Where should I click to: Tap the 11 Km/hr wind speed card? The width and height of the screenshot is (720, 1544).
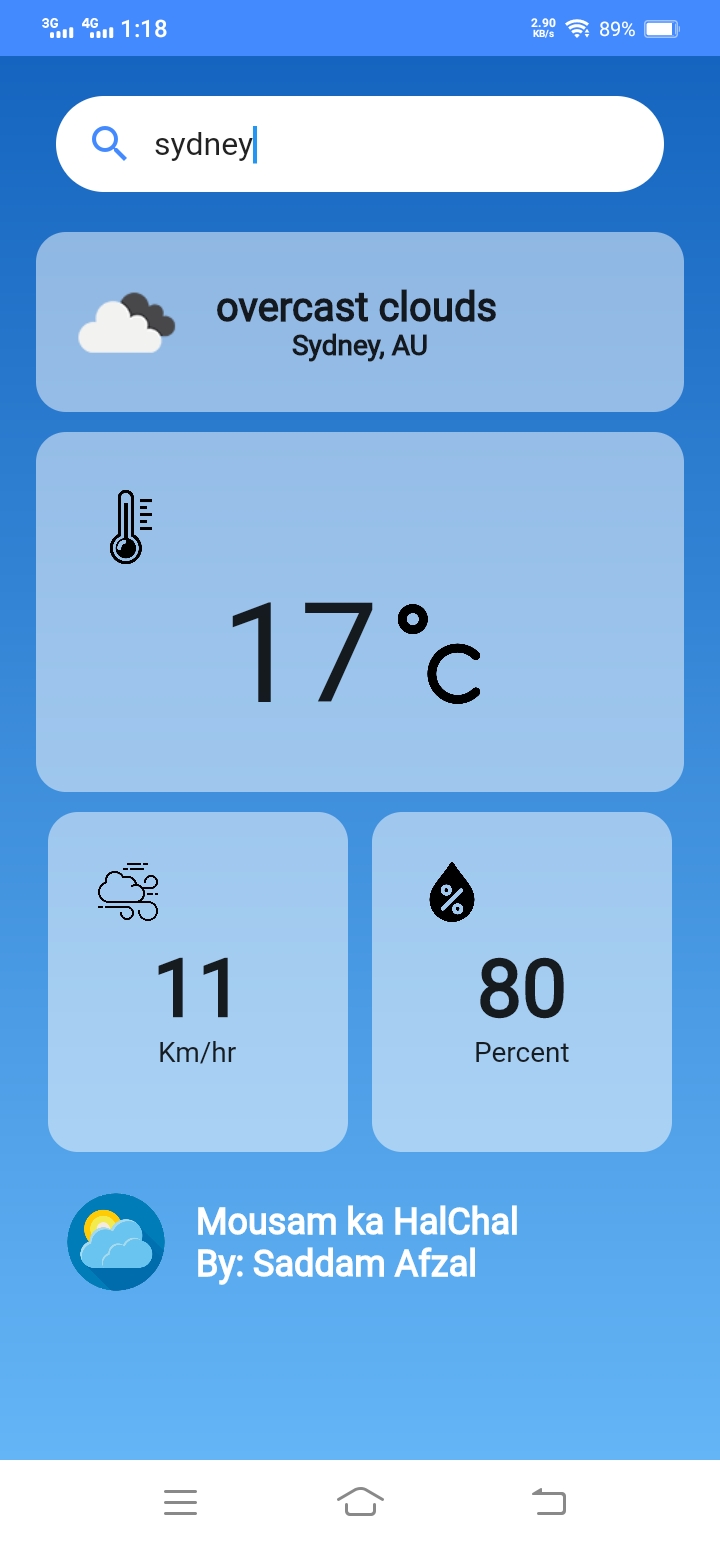click(x=197, y=981)
